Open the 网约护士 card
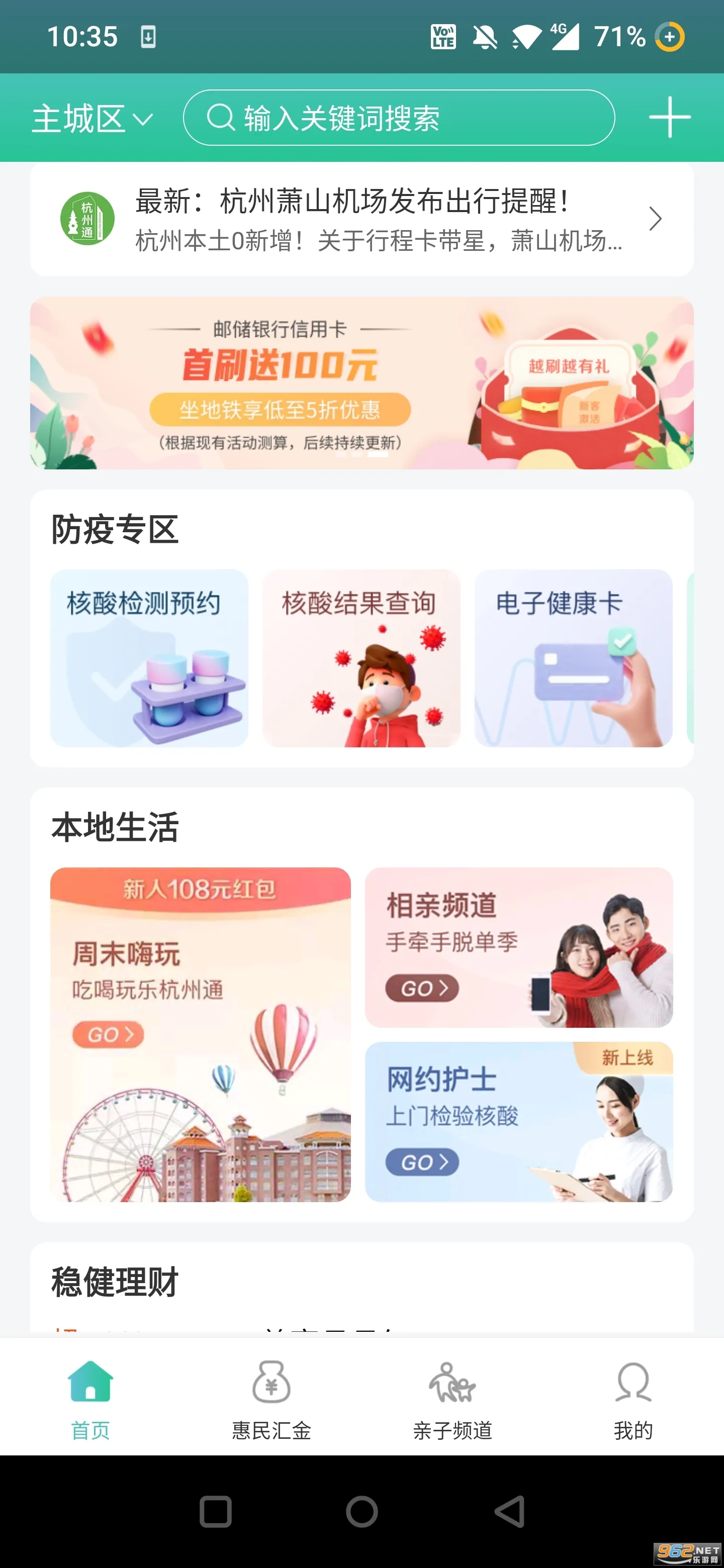 tap(519, 1121)
